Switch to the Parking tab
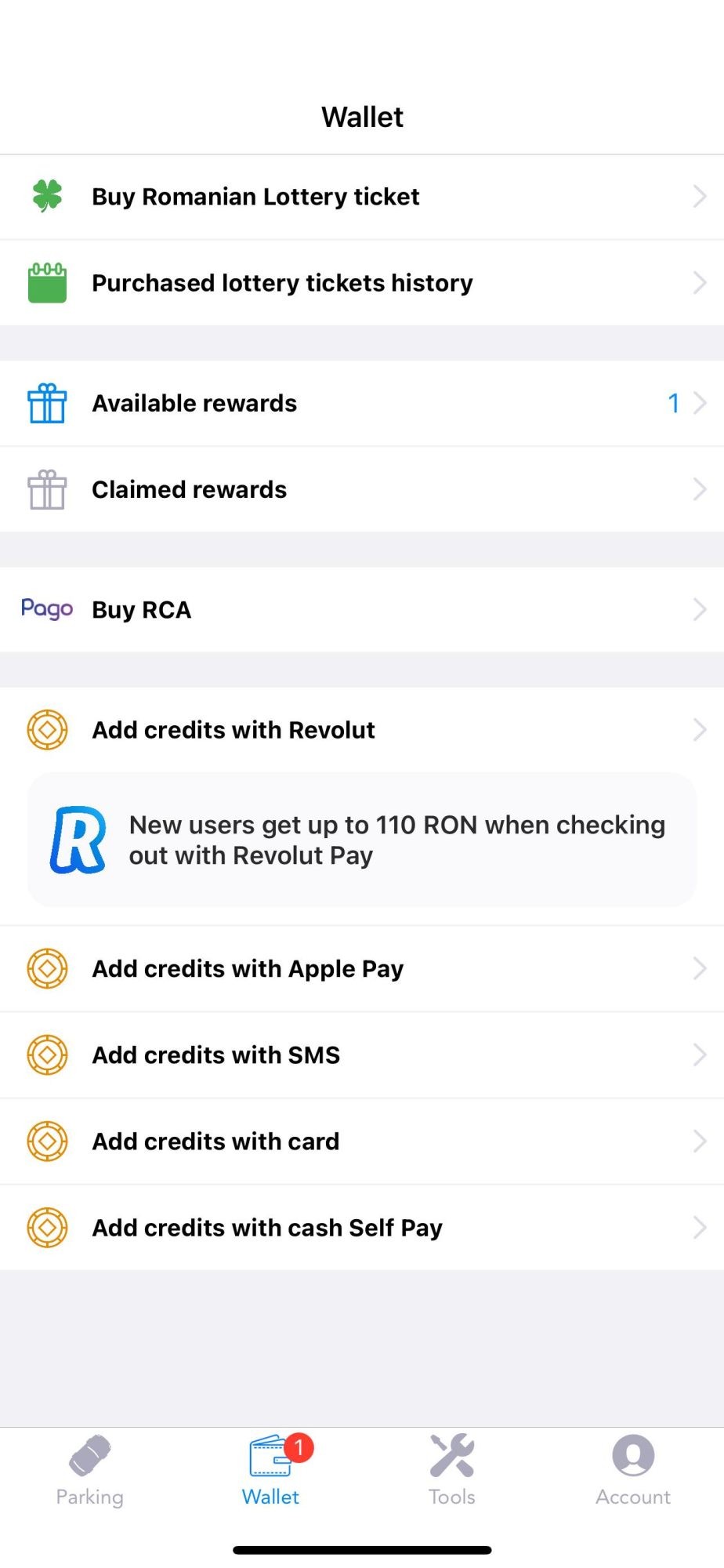Screen dimensions: 724x1568 pyautogui.click(x=90, y=1471)
